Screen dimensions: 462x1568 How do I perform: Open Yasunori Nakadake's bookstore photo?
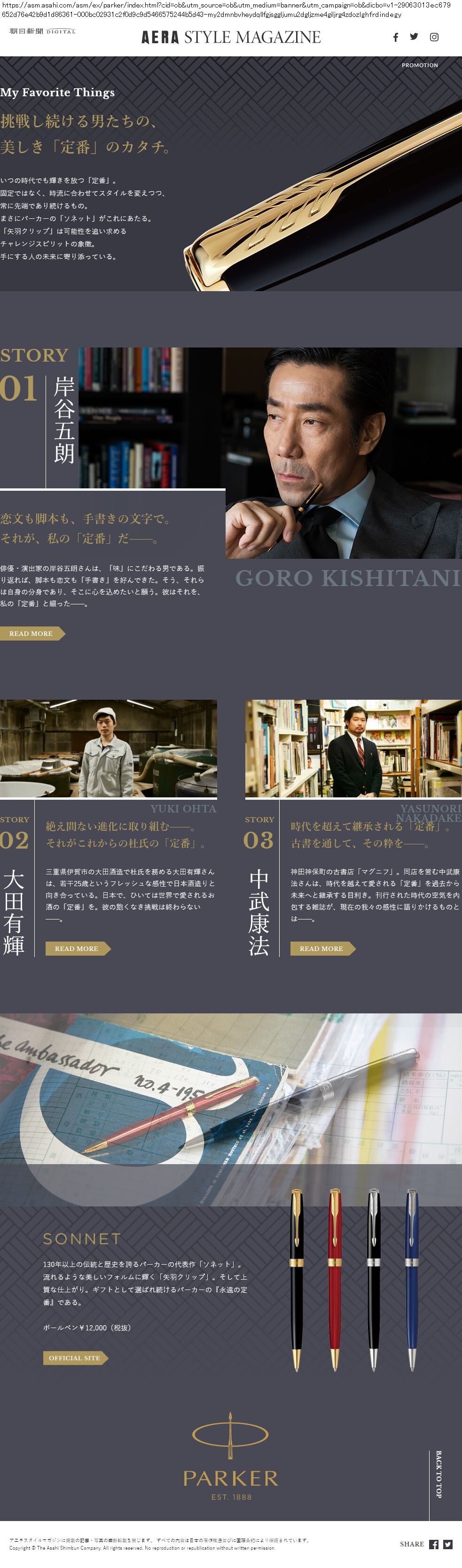click(x=353, y=748)
